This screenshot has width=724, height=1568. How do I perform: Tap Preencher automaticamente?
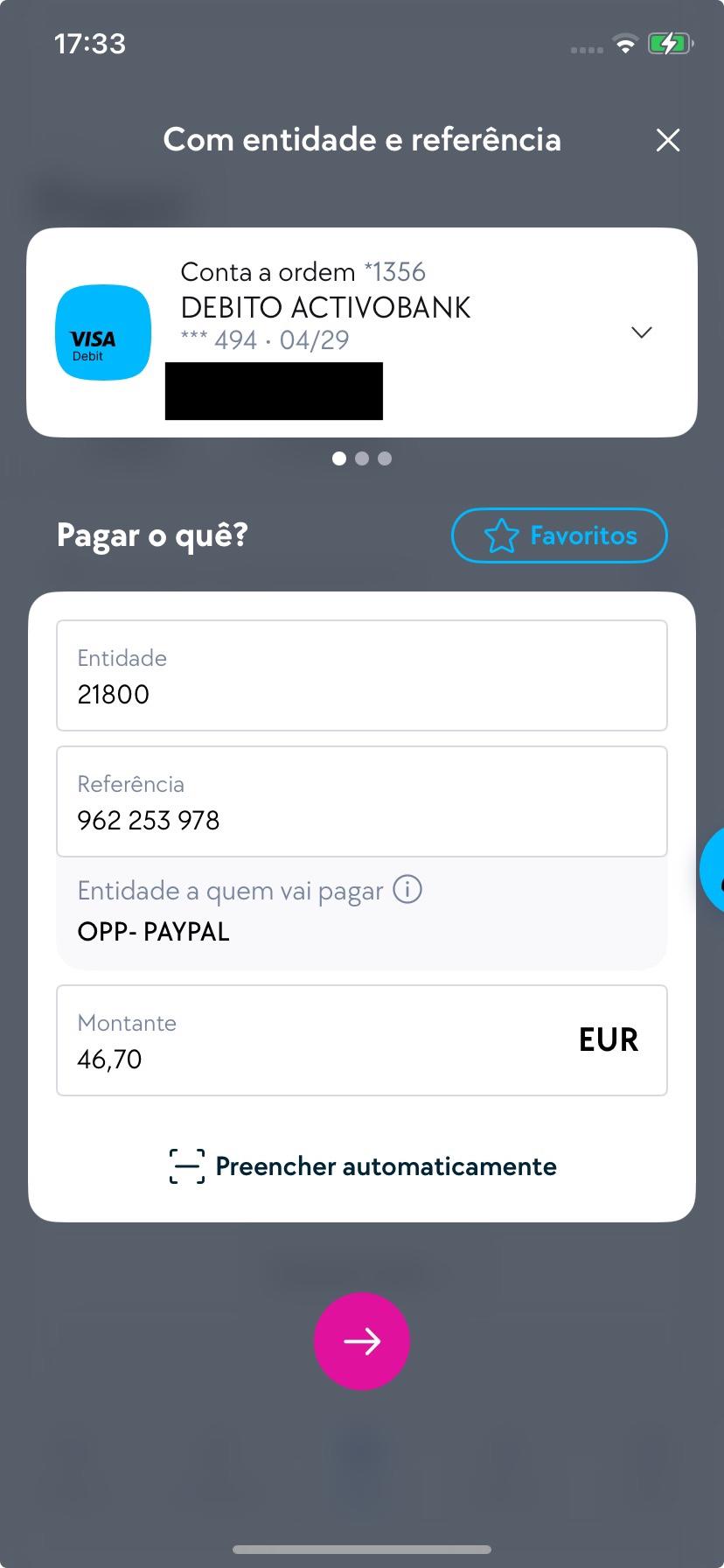tap(386, 1165)
